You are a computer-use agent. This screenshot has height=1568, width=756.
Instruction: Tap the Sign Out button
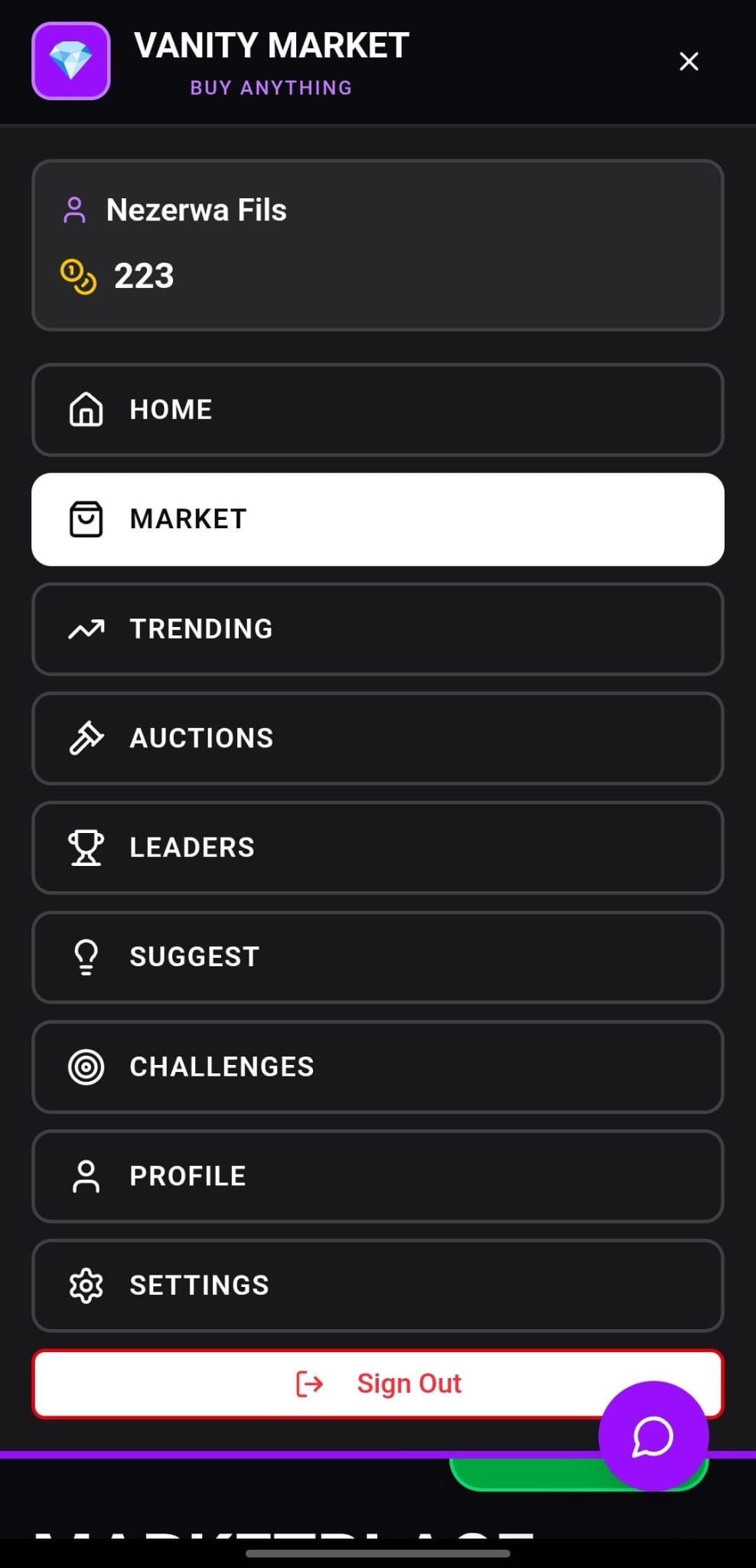pyautogui.click(x=337, y=1383)
